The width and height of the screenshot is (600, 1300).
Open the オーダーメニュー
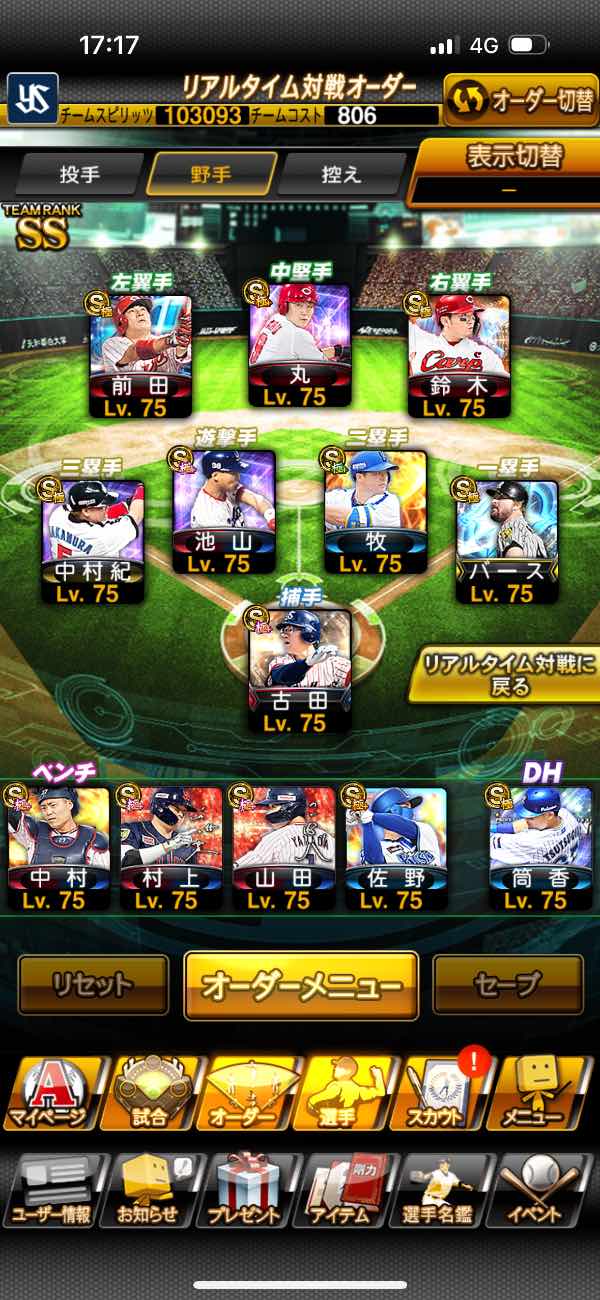(300, 985)
